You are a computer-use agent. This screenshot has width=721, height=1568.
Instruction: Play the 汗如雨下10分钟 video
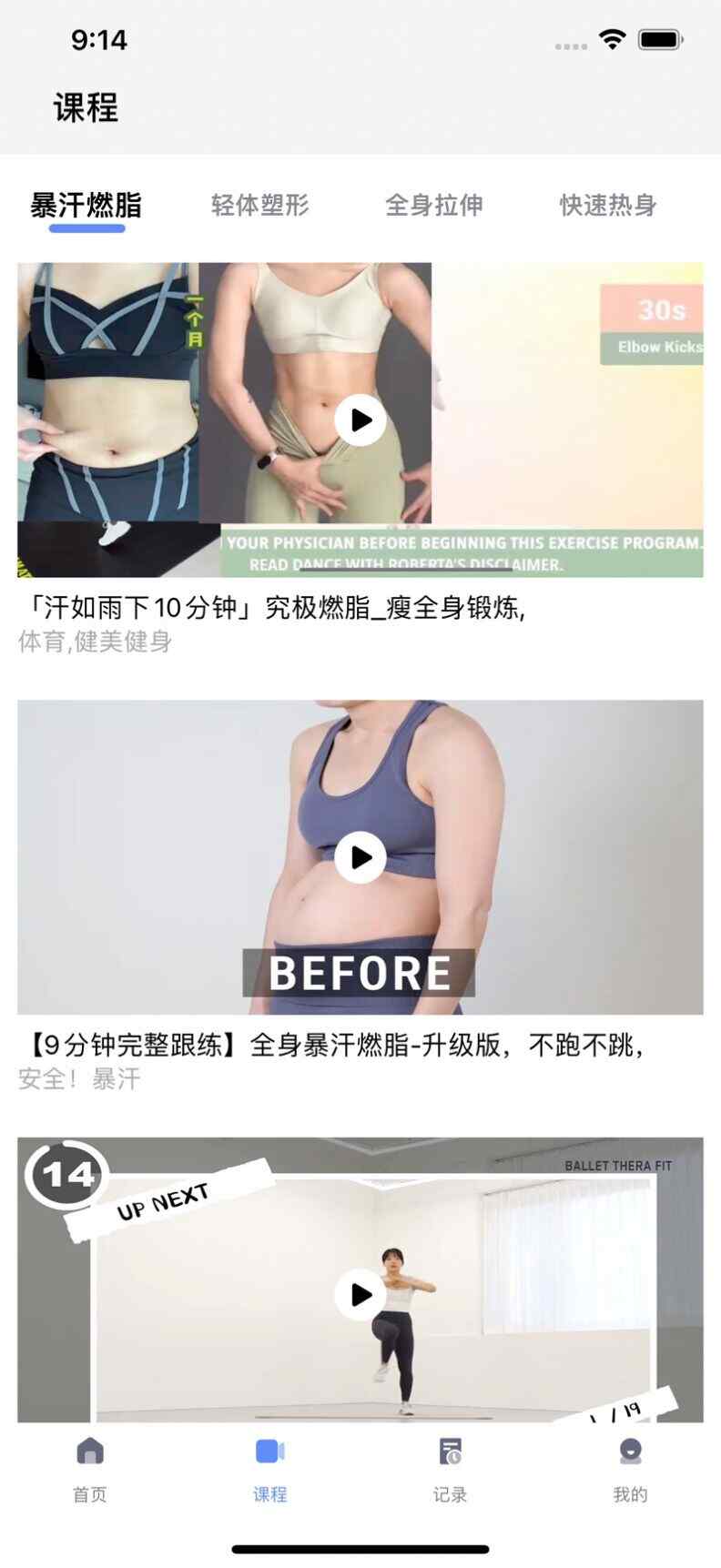(x=360, y=420)
